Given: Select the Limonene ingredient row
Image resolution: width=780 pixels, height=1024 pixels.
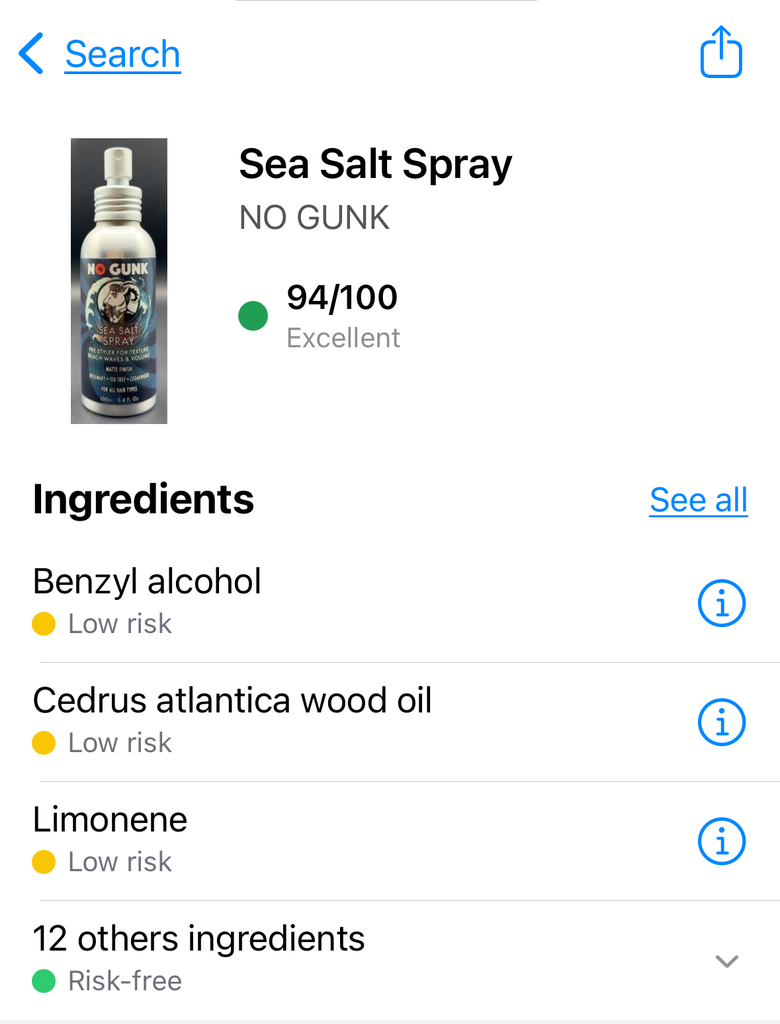Looking at the screenshot, I should [x=110, y=819].
